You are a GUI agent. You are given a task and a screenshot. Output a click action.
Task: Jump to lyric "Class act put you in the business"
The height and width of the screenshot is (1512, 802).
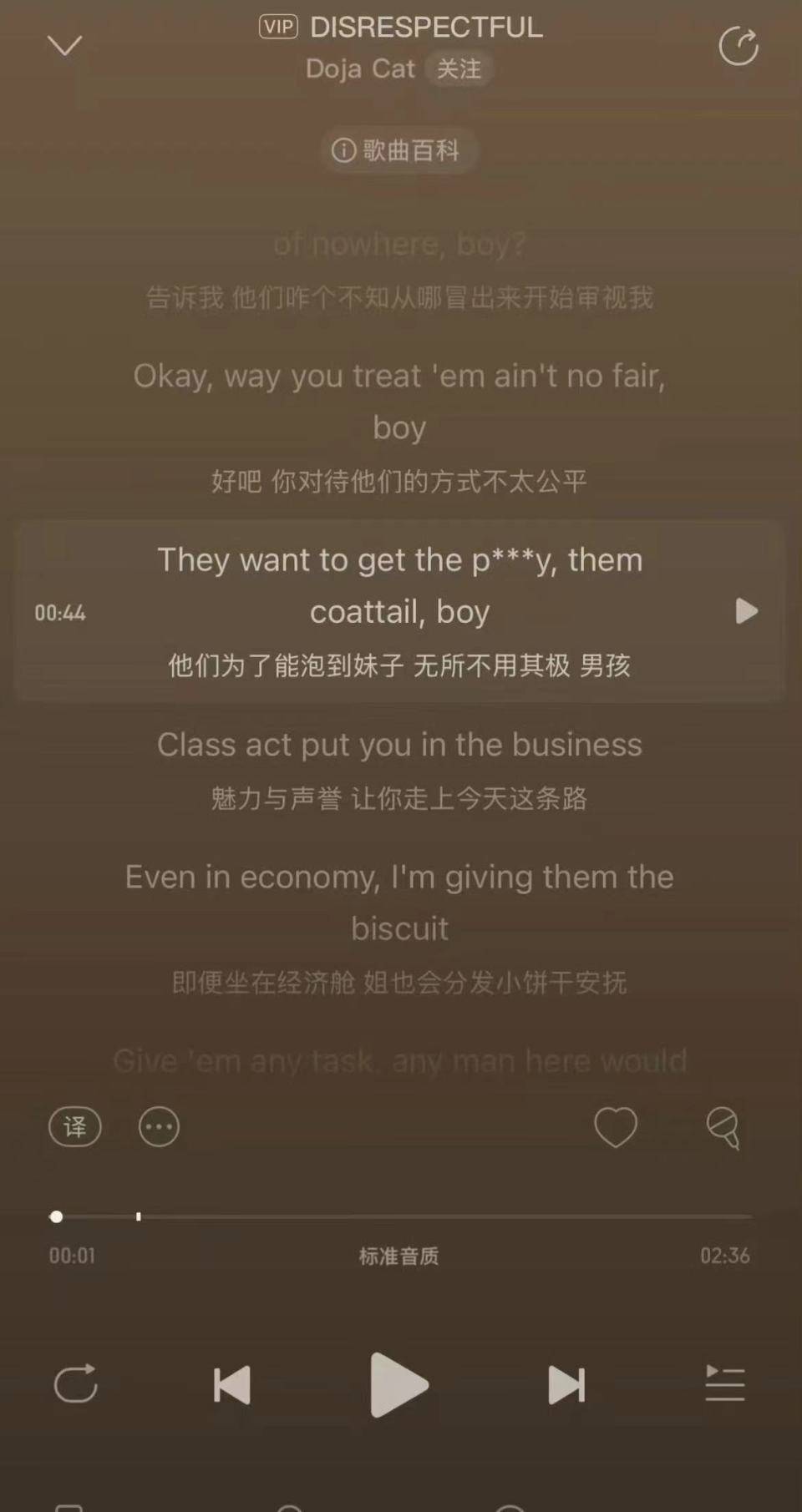(399, 745)
